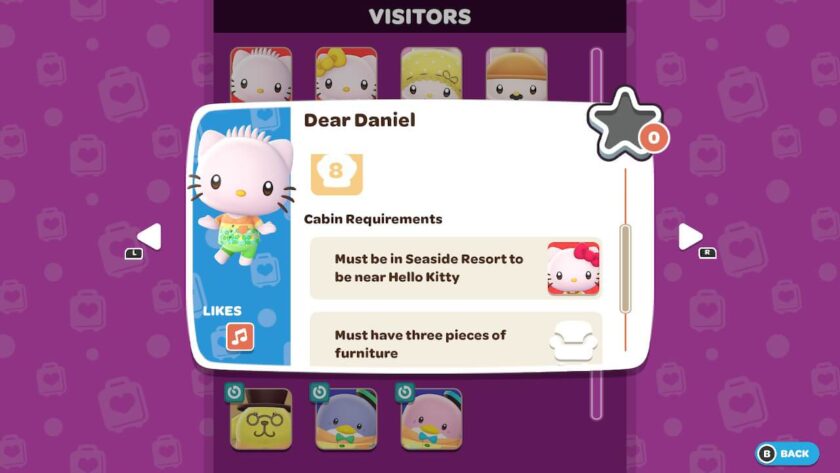This screenshot has width=840, height=473.
Task: Select the Dear Daniel visitor portrait
Action: (x=261, y=73)
